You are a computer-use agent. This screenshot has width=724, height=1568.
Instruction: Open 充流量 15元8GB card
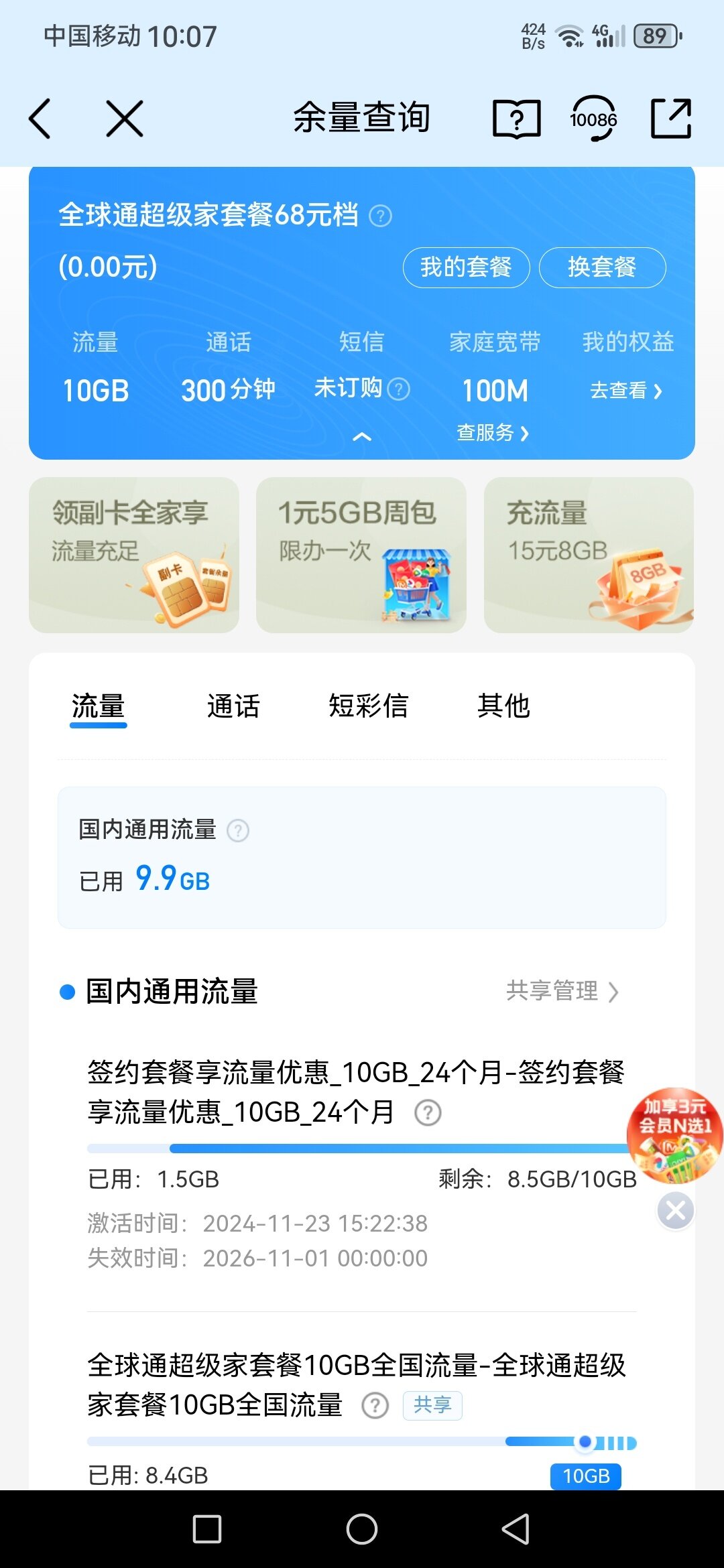(x=589, y=555)
